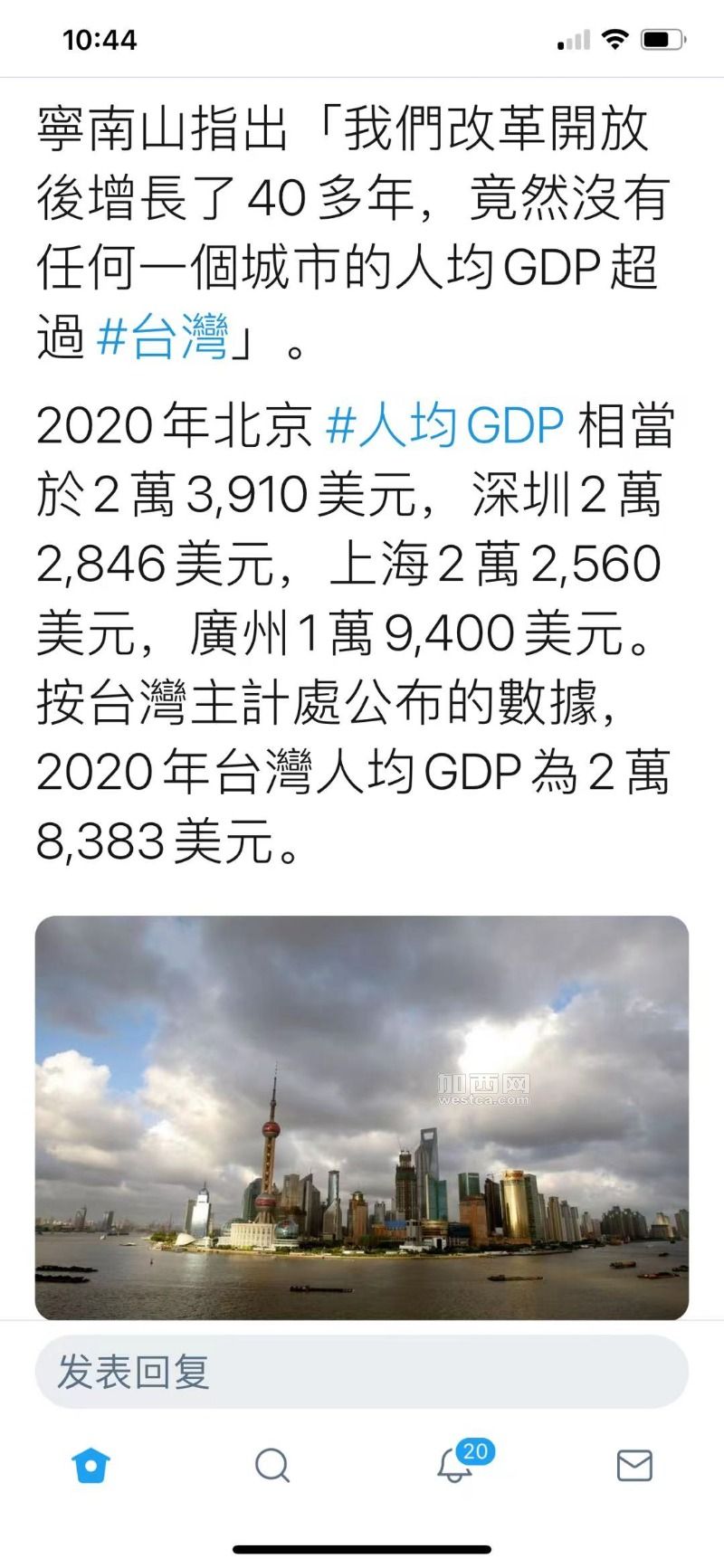This screenshot has width=724, height=1568.
Task: Switch to the Search tab
Action: (271, 1465)
